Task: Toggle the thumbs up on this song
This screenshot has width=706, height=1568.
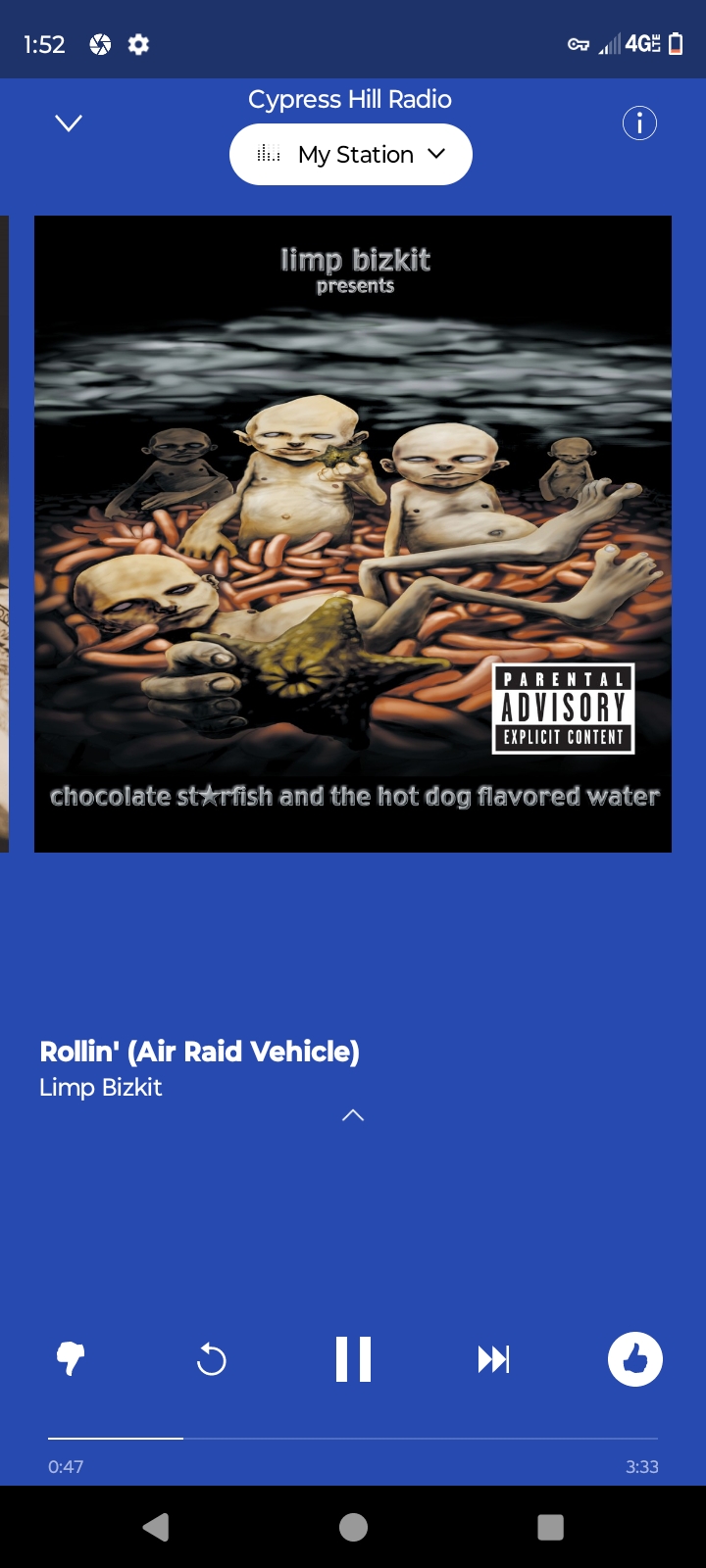Action: tap(635, 1359)
